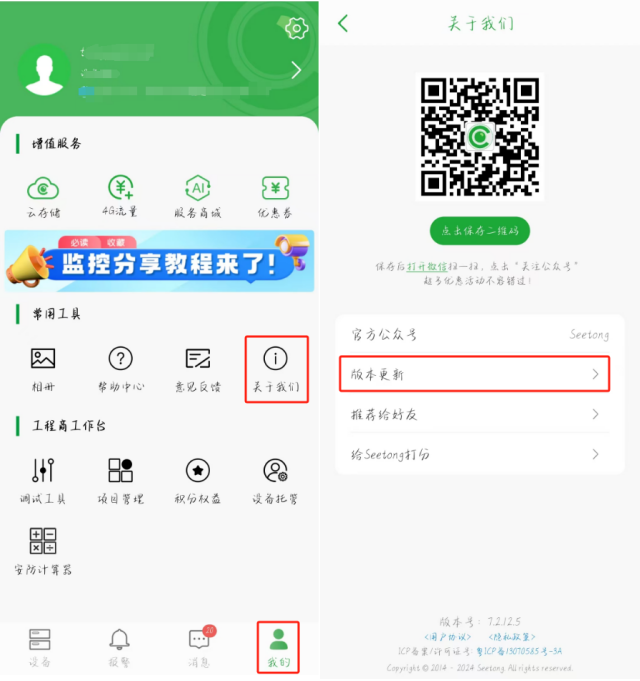Viewport: 640px width, 681px height.
Task: Open 服务商城 service mall
Action: [197, 195]
